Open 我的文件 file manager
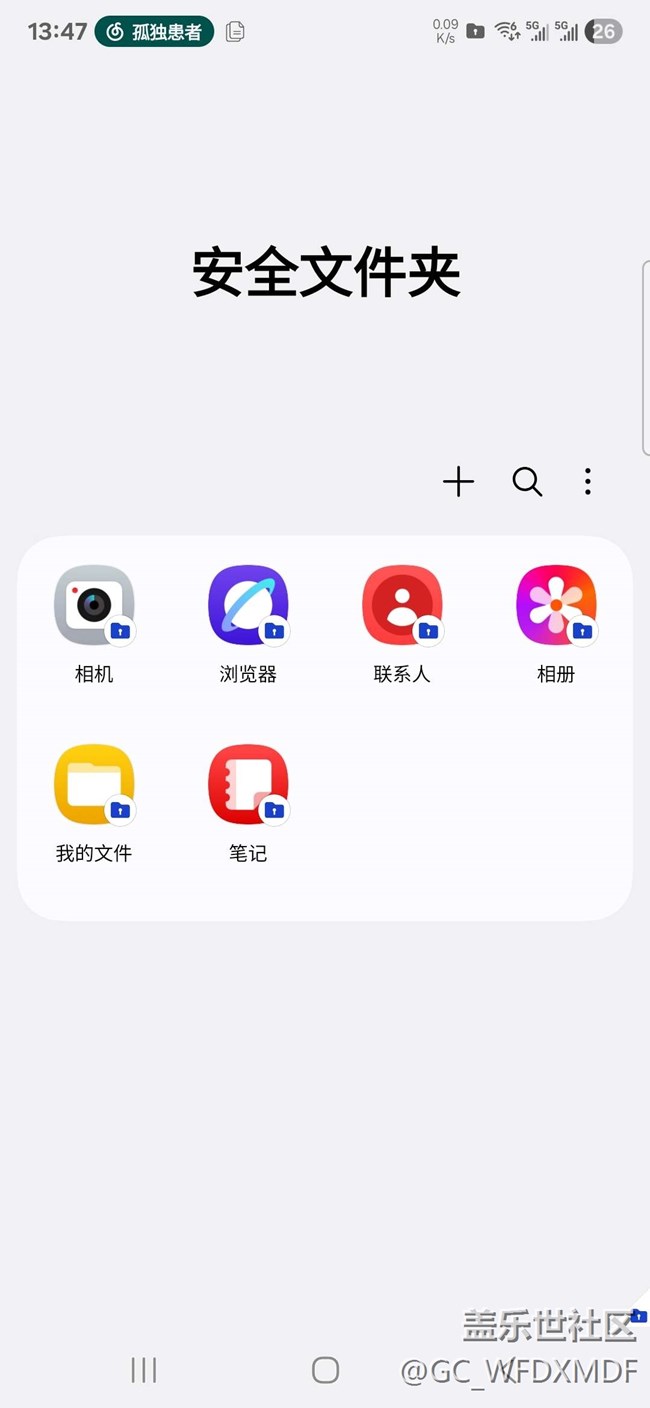Screen dimensions: 650x1408 pyautogui.click(x=94, y=785)
